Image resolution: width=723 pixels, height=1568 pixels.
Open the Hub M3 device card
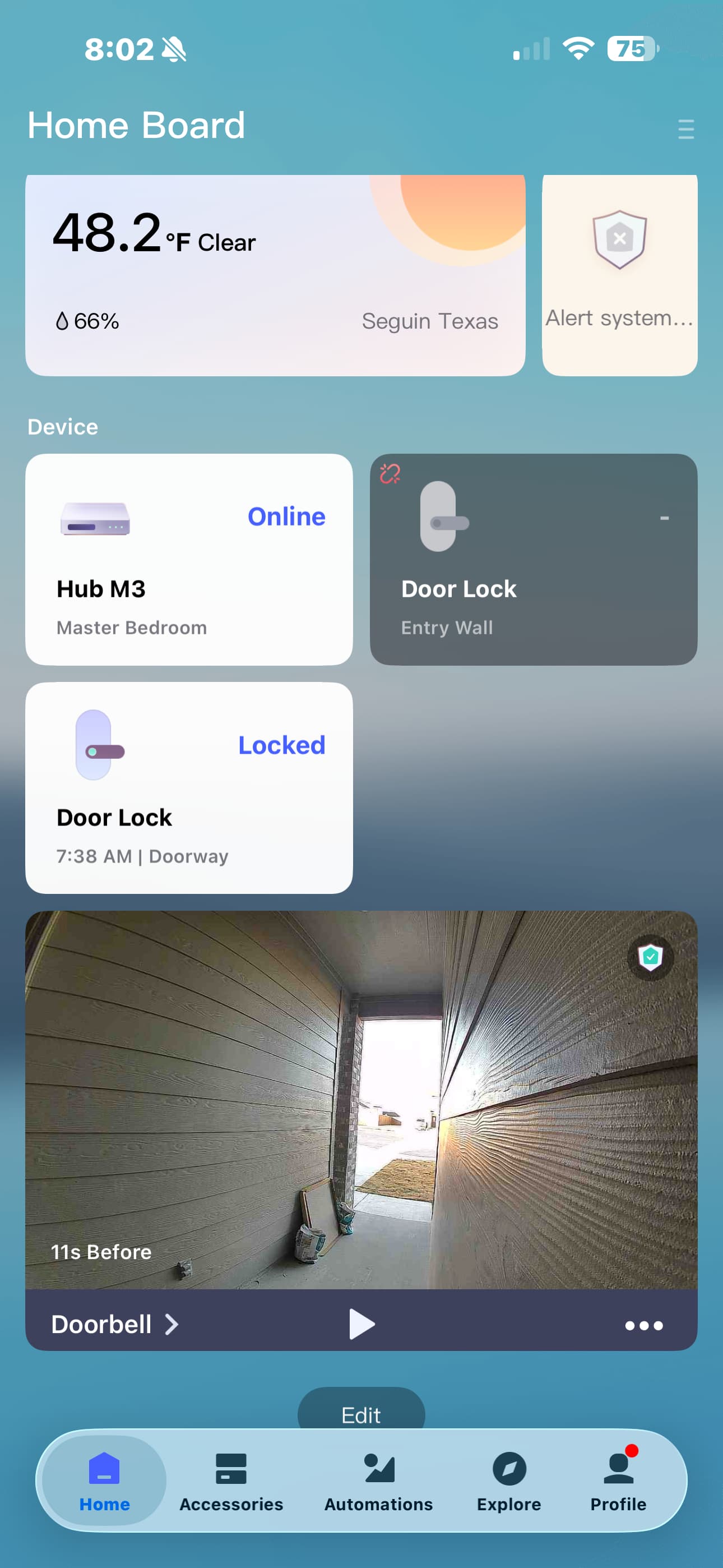189,559
